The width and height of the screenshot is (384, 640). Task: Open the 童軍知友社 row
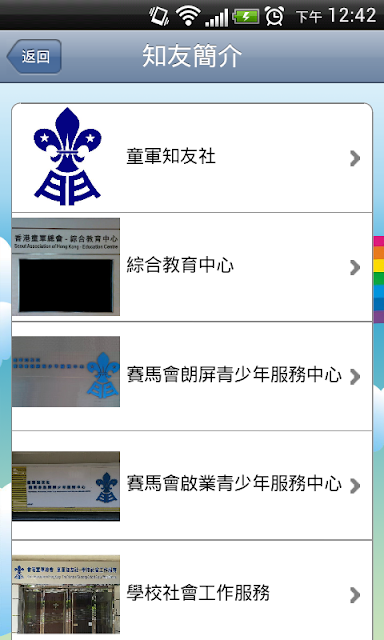click(x=192, y=158)
